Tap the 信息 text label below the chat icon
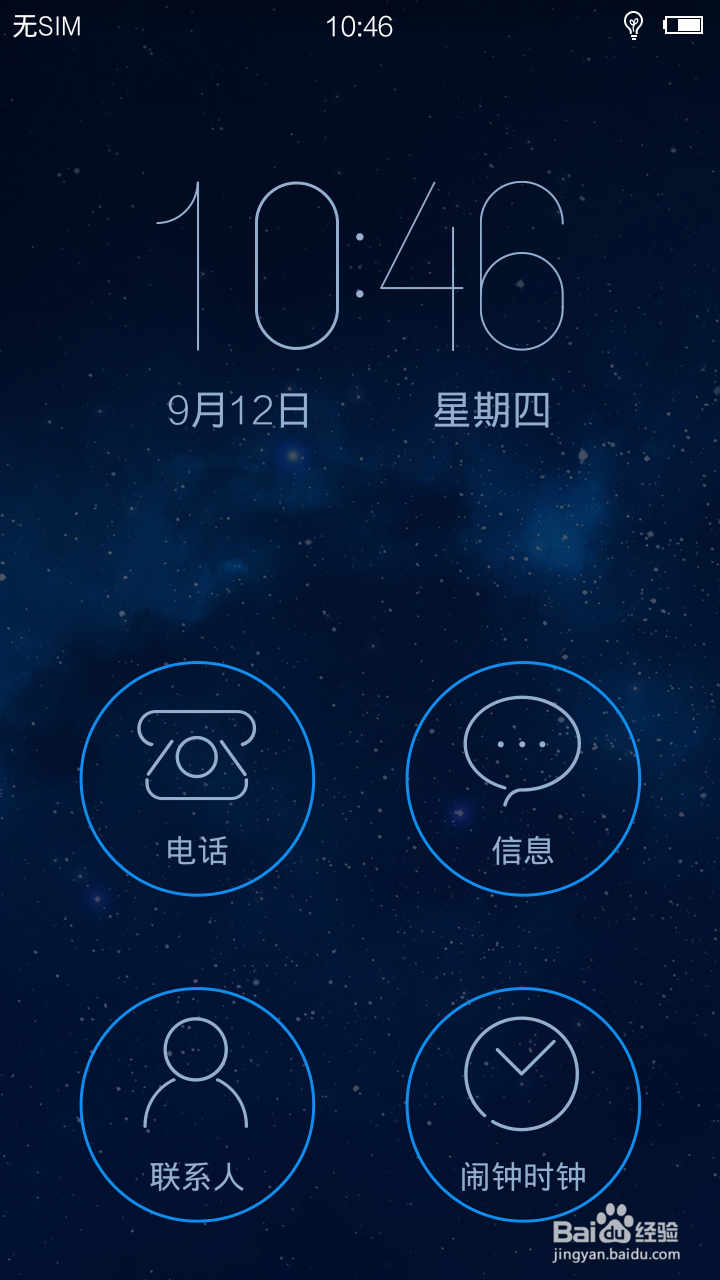720x1280 pixels. (523, 853)
